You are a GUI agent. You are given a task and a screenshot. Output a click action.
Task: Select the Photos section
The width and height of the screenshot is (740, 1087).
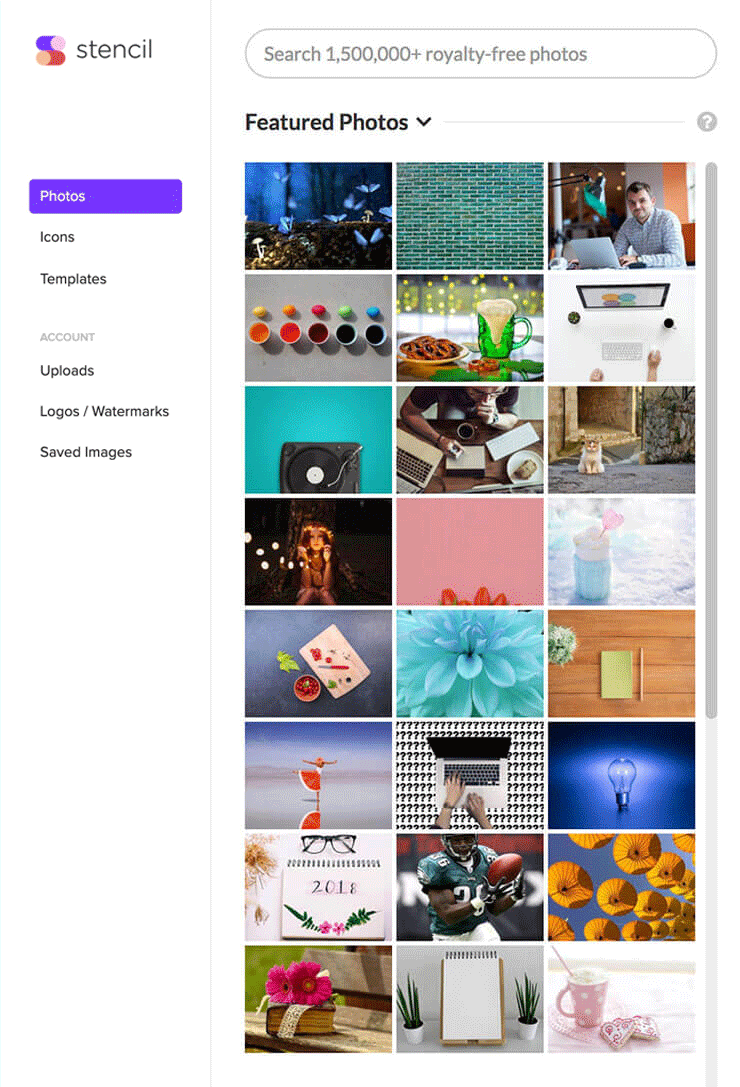[105, 196]
